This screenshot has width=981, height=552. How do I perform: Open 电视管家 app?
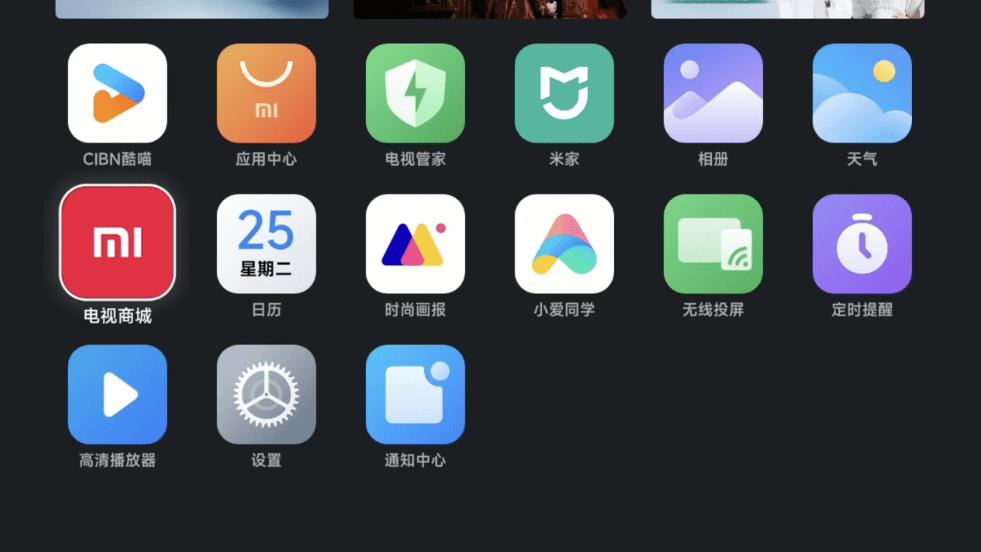tap(415, 93)
